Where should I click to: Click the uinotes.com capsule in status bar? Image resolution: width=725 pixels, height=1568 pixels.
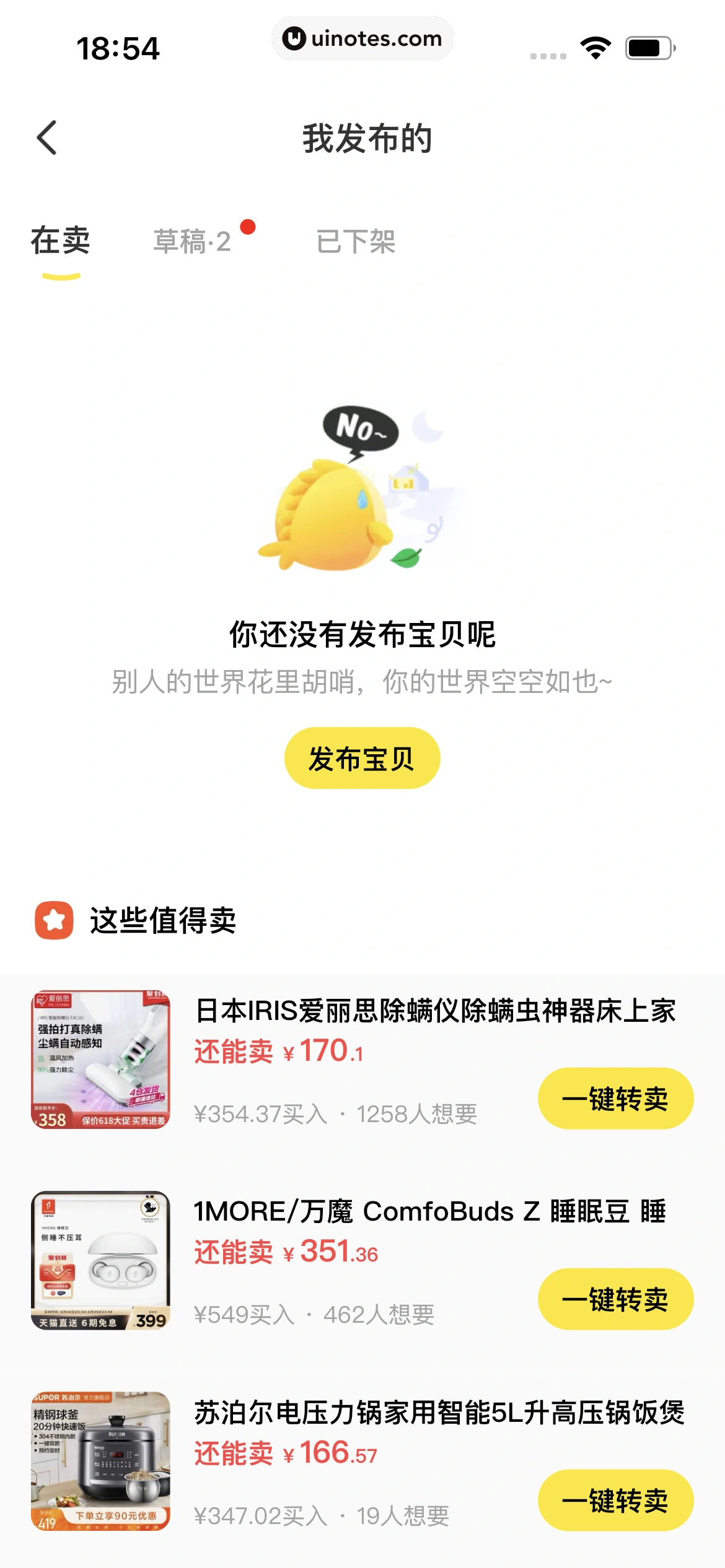(362, 38)
